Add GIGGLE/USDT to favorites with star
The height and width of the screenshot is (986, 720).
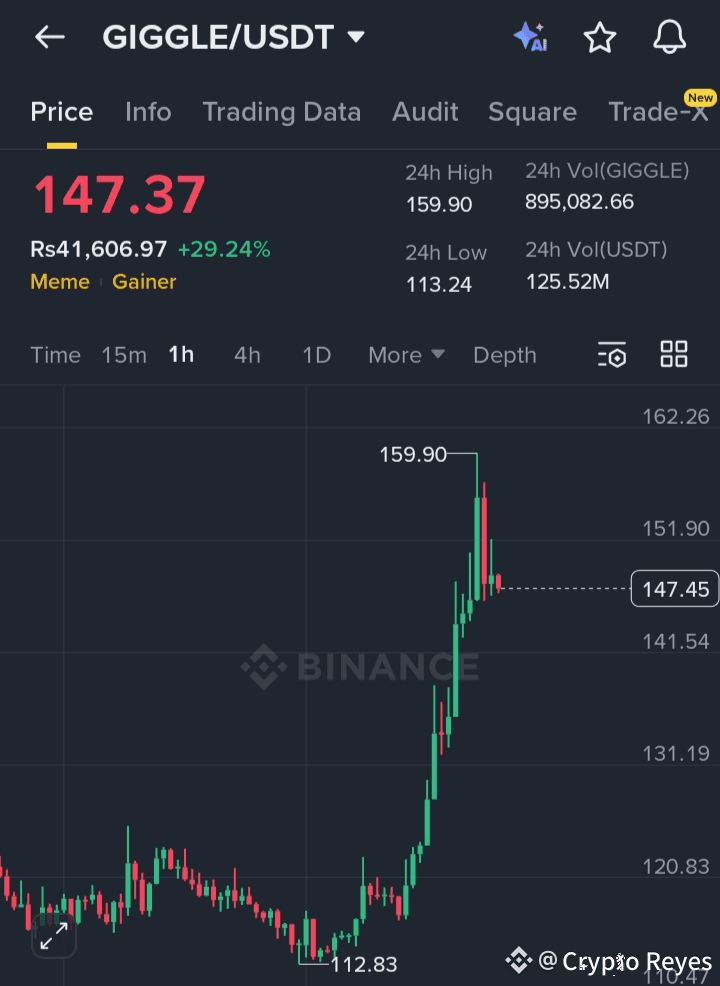[600, 37]
